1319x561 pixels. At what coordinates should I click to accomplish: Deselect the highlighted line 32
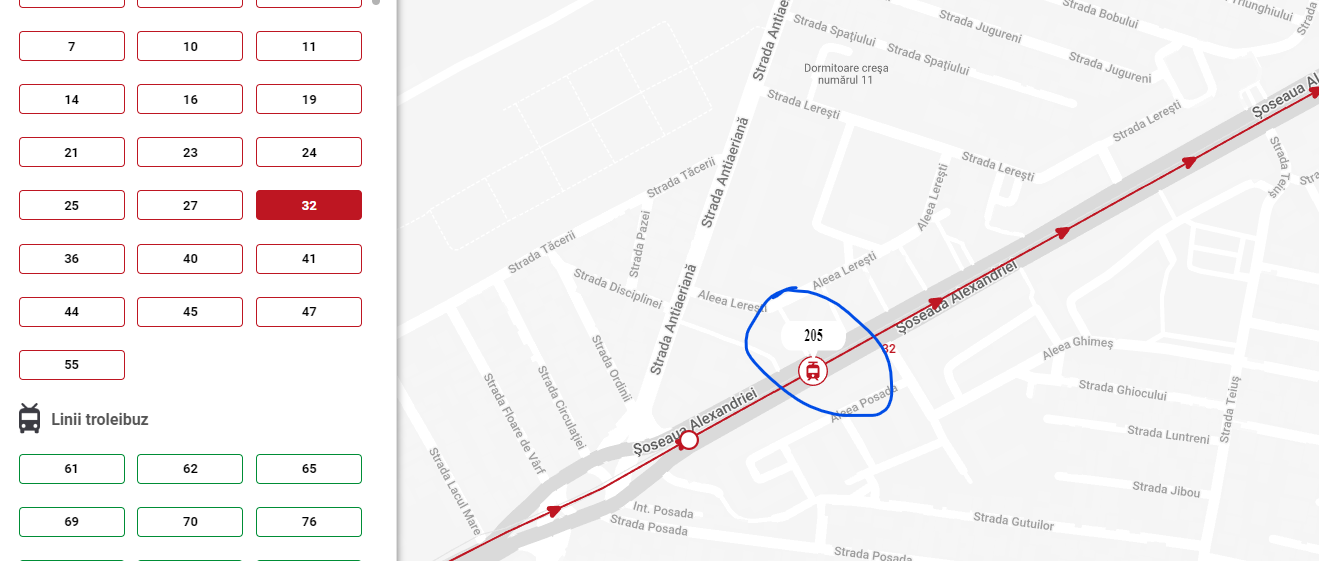(x=309, y=205)
